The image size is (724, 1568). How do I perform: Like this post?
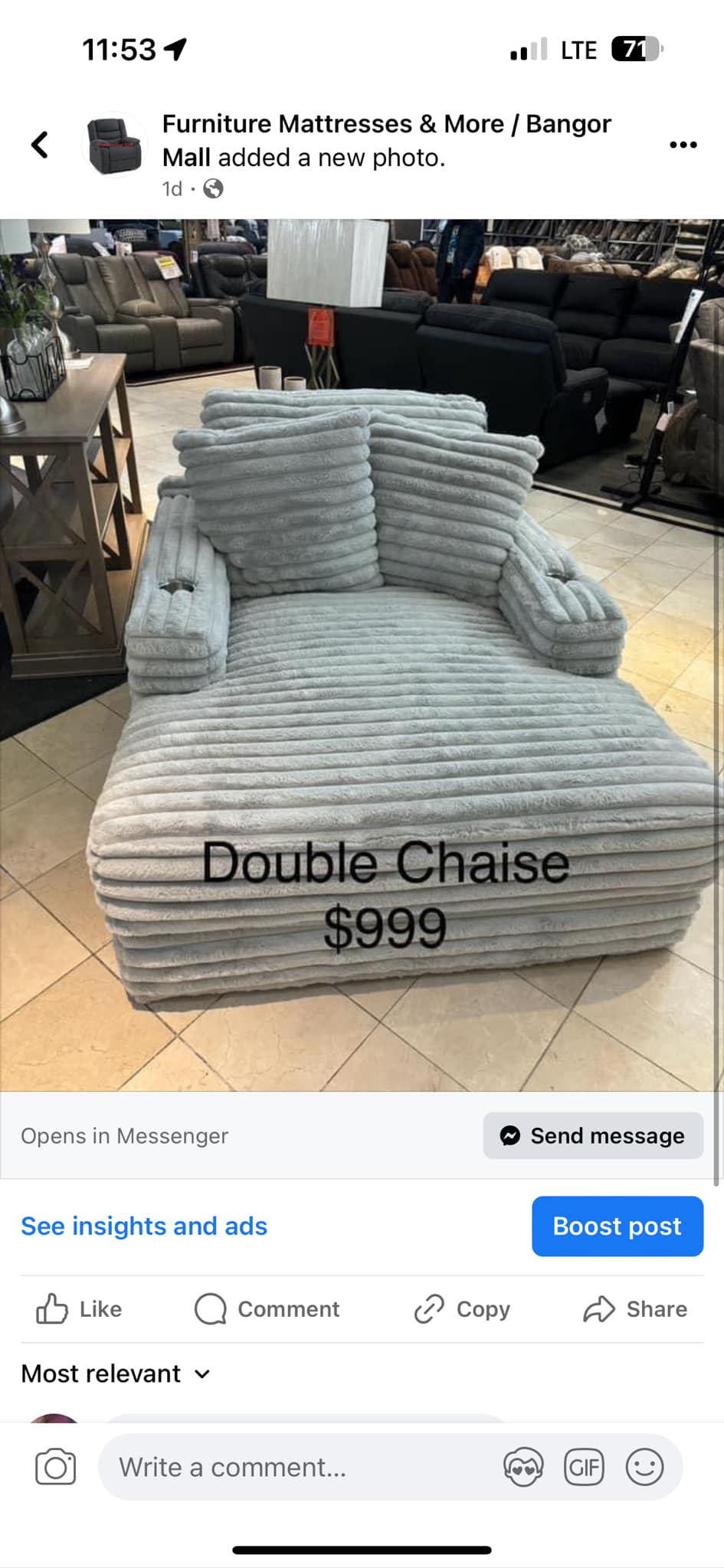point(79,1309)
